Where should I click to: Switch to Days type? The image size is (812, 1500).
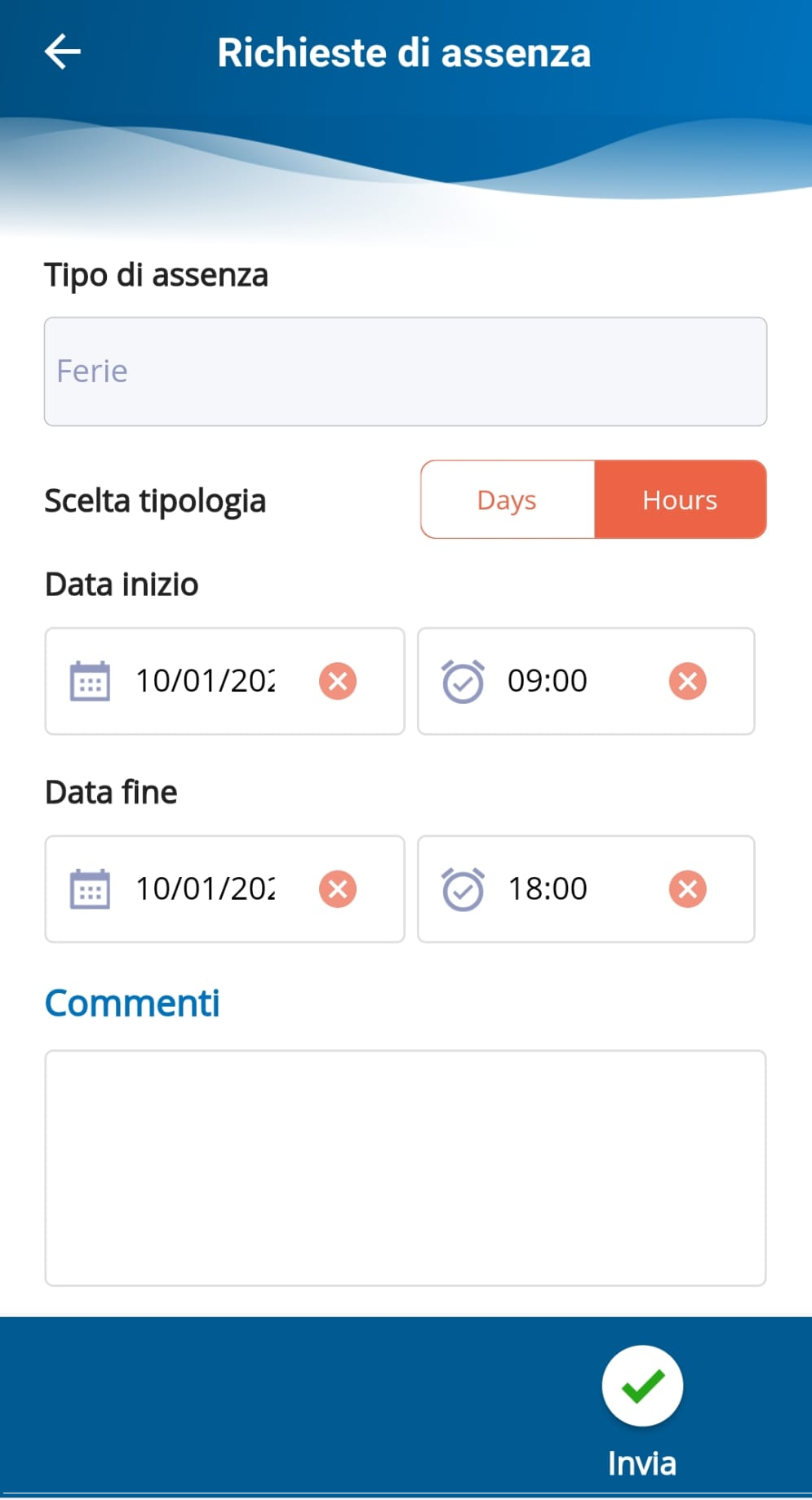[508, 500]
